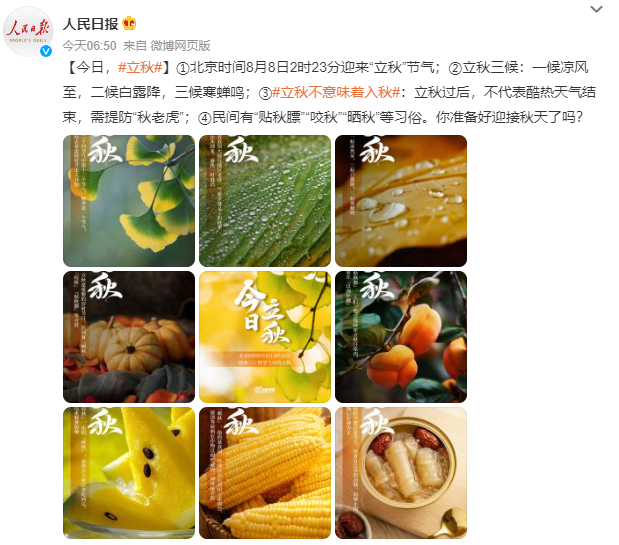The width and height of the screenshot is (619, 545).
Task: Open the #立秋# hashtag topic
Action: click(x=139, y=68)
